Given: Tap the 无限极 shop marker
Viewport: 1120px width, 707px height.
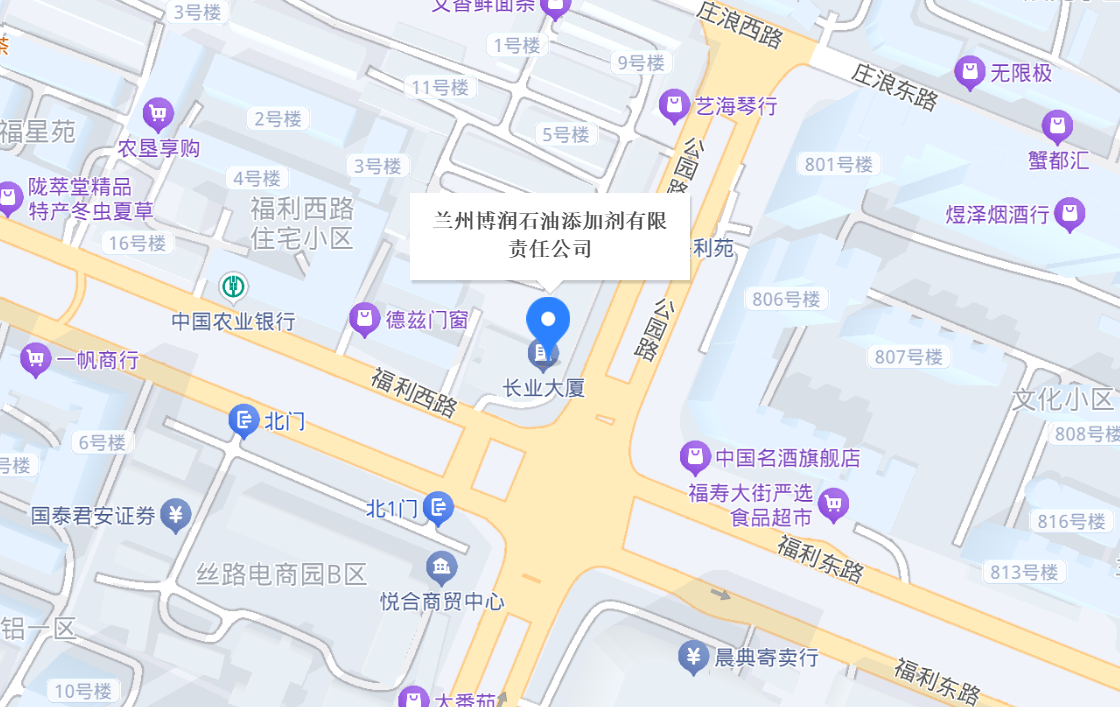Looking at the screenshot, I should [x=969, y=72].
